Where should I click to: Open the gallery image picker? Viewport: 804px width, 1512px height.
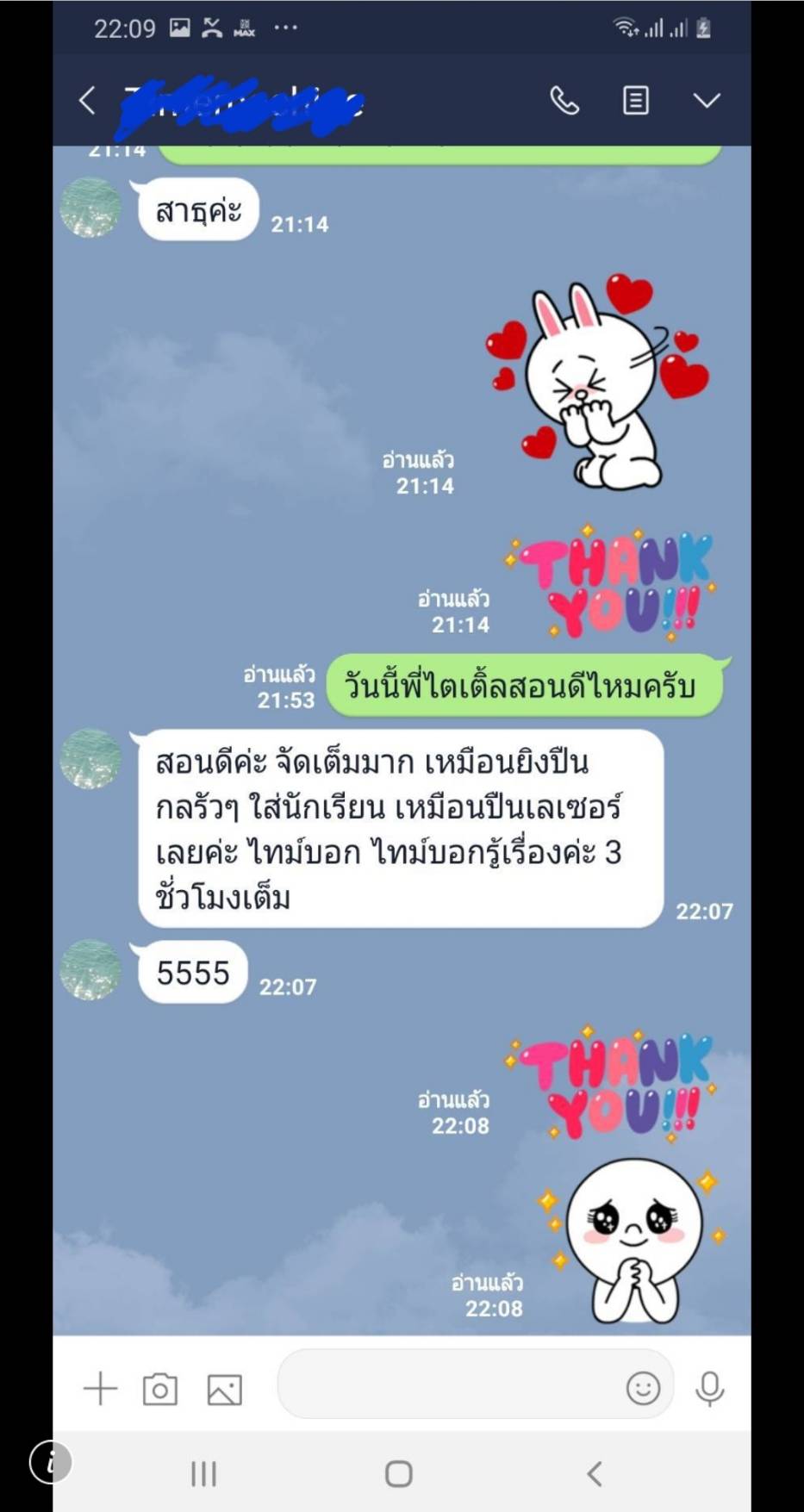pyautogui.click(x=224, y=1390)
